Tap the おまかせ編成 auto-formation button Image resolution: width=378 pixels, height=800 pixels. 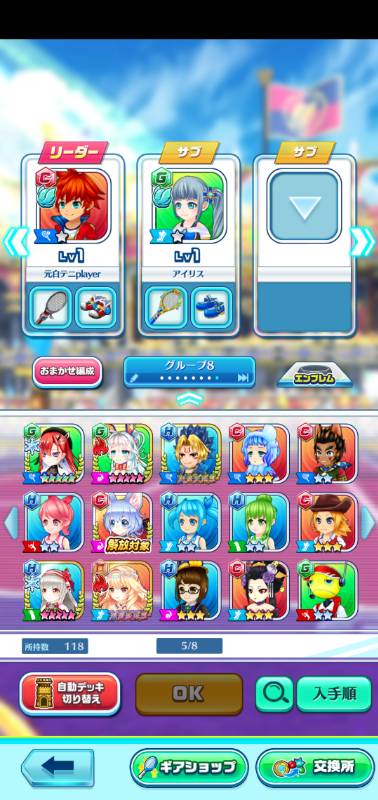[67, 372]
